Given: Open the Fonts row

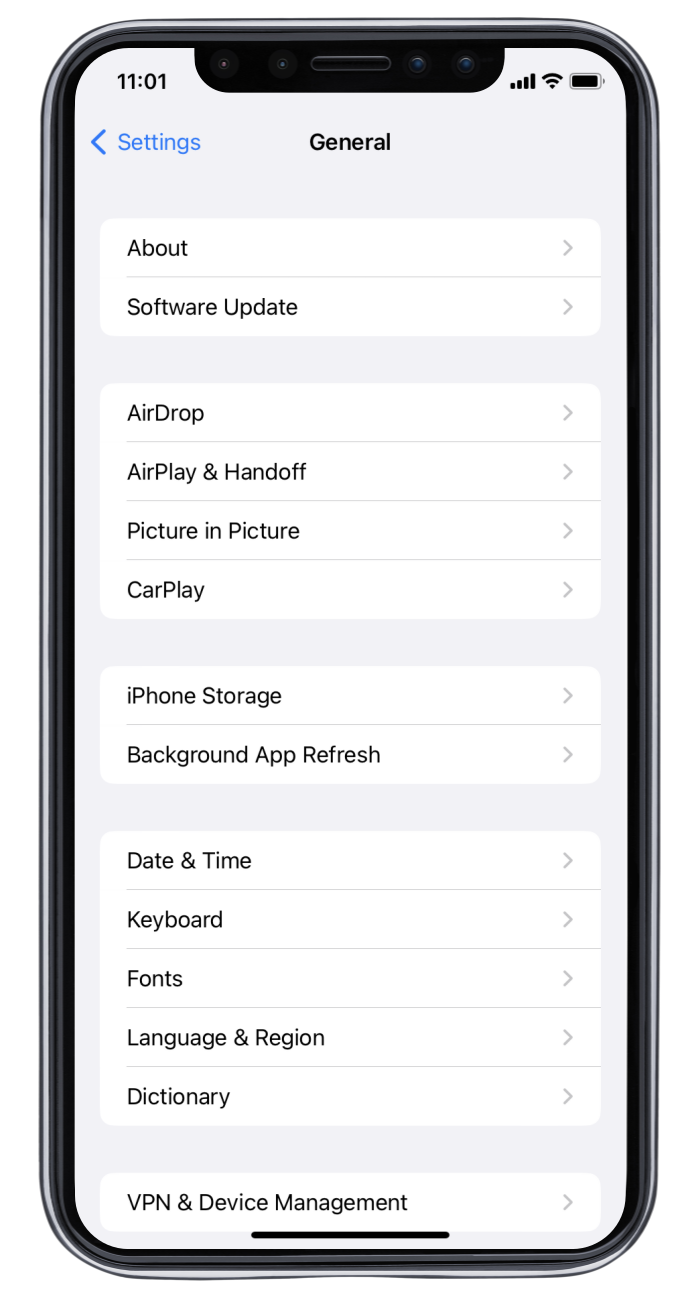Looking at the screenshot, I should (350, 979).
